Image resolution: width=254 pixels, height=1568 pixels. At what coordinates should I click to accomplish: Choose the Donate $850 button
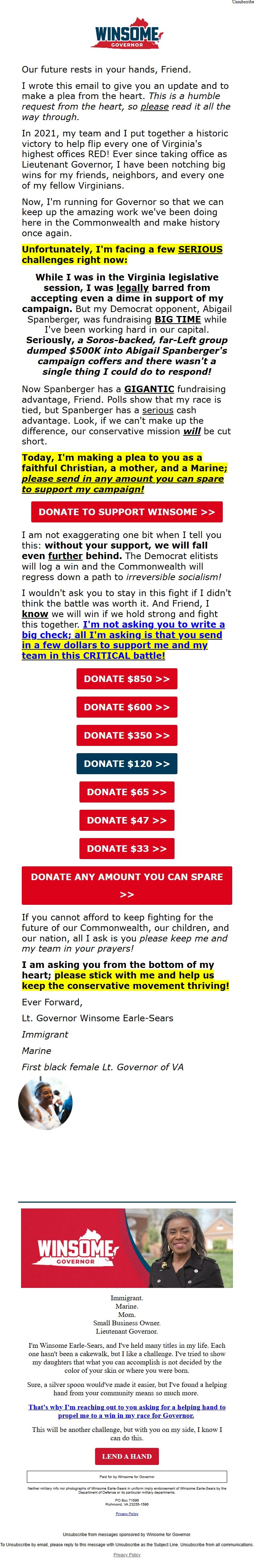(x=127, y=679)
